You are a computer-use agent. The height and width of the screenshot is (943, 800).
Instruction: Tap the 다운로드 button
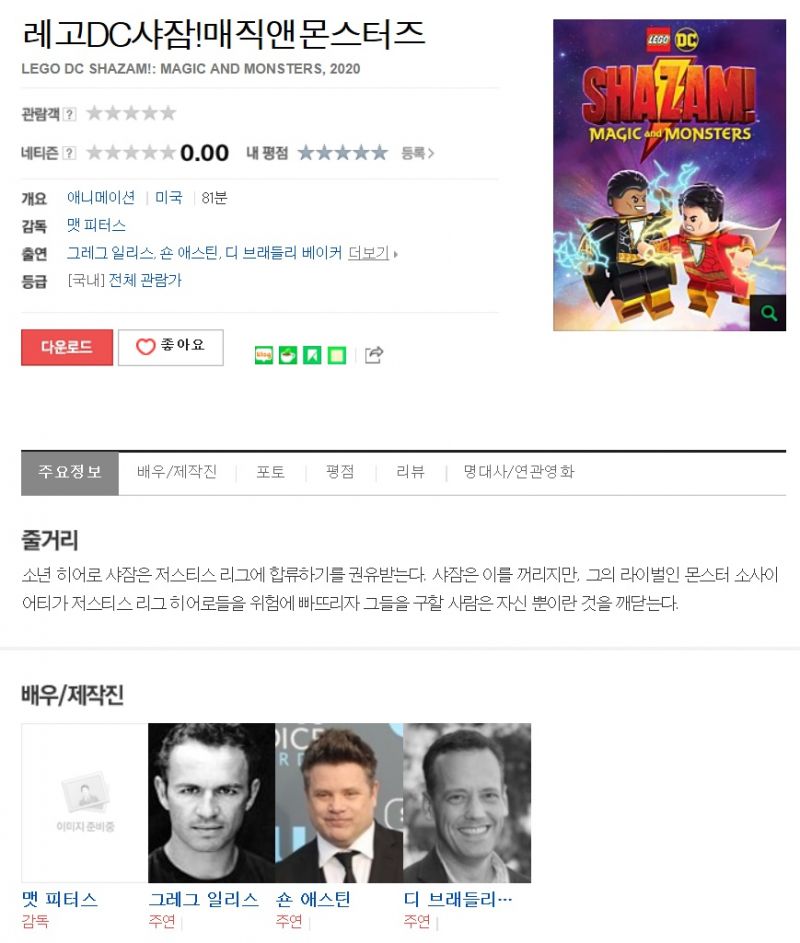(x=66, y=347)
